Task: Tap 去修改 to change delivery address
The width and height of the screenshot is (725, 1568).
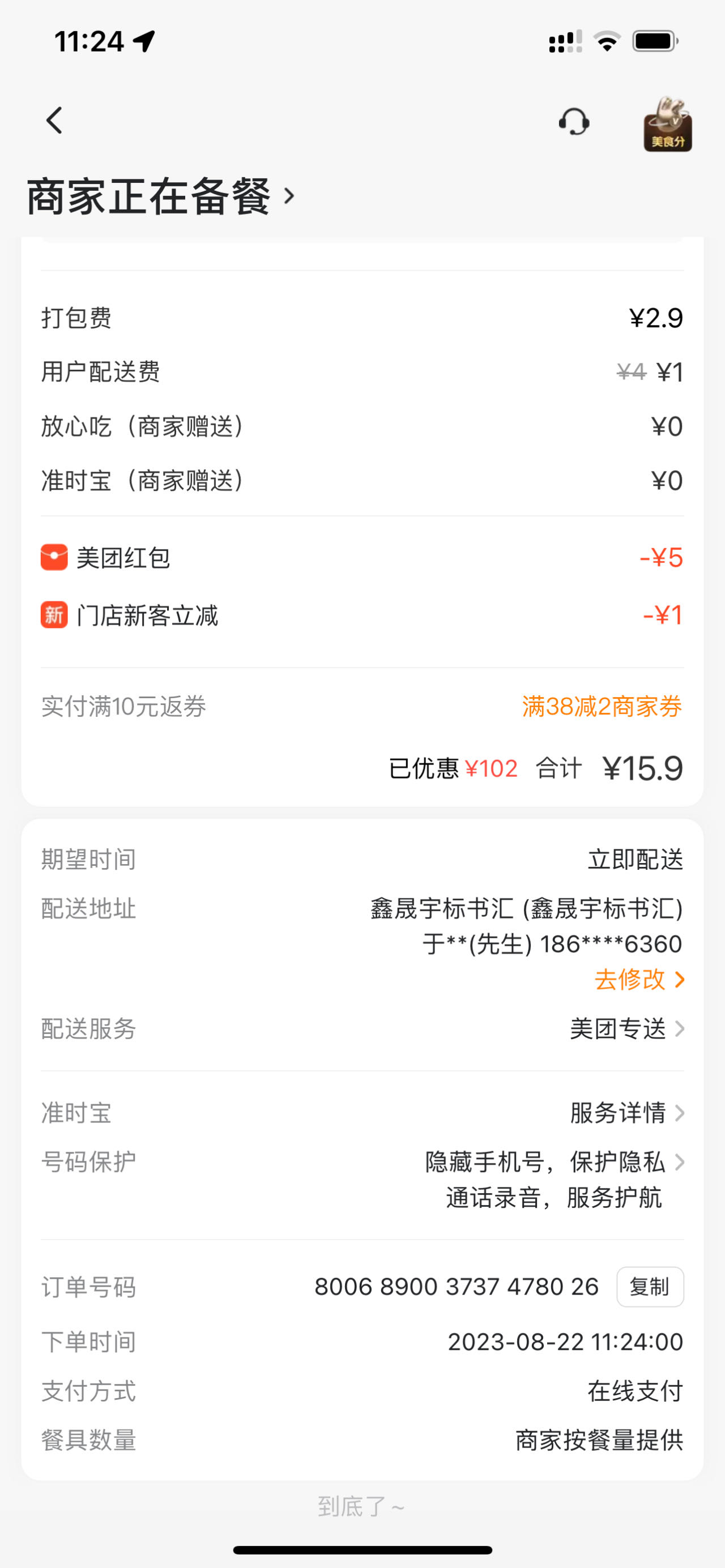Action: coord(638,980)
